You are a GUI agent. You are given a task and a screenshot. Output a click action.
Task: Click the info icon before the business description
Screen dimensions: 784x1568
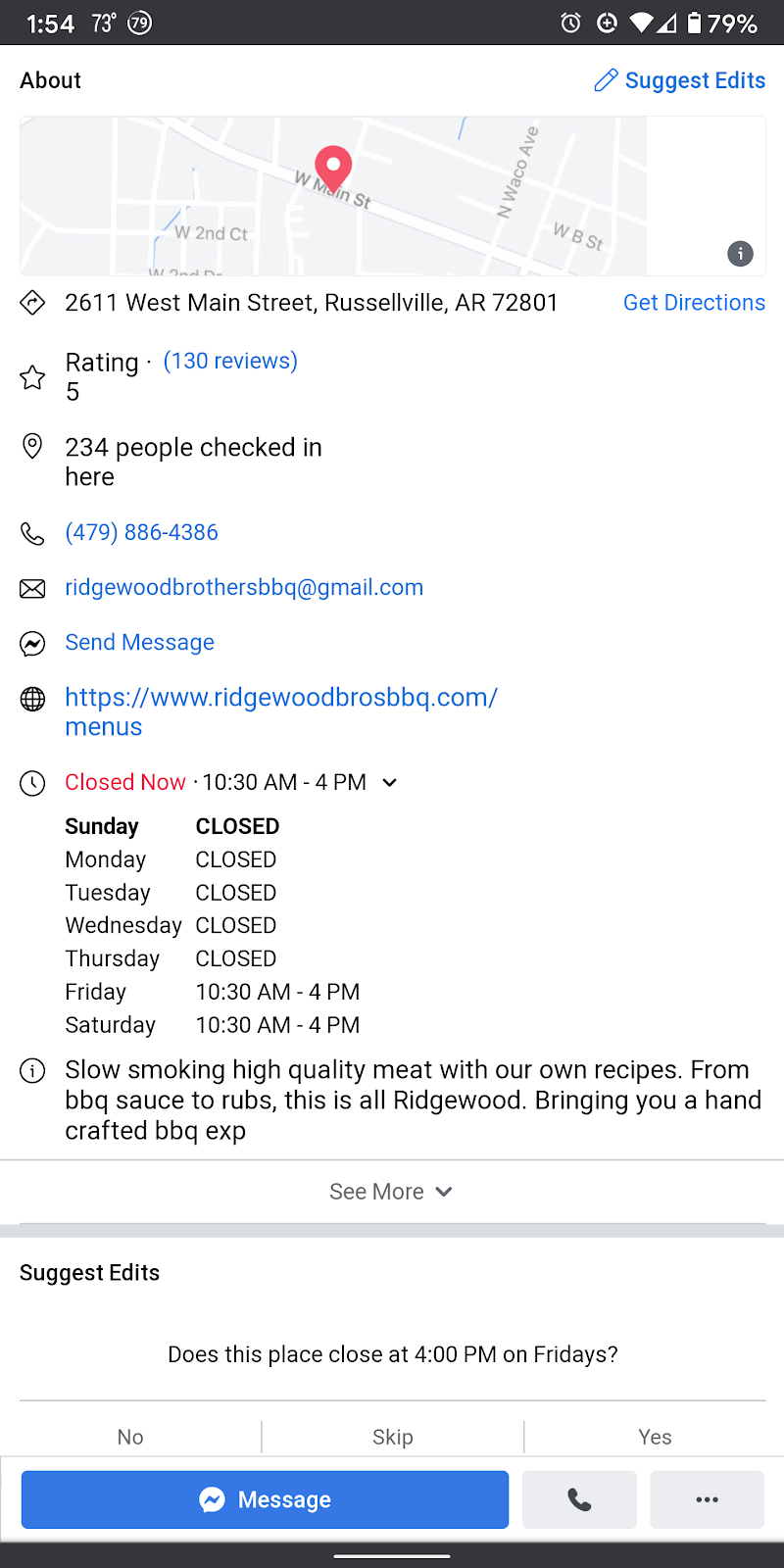32,1070
